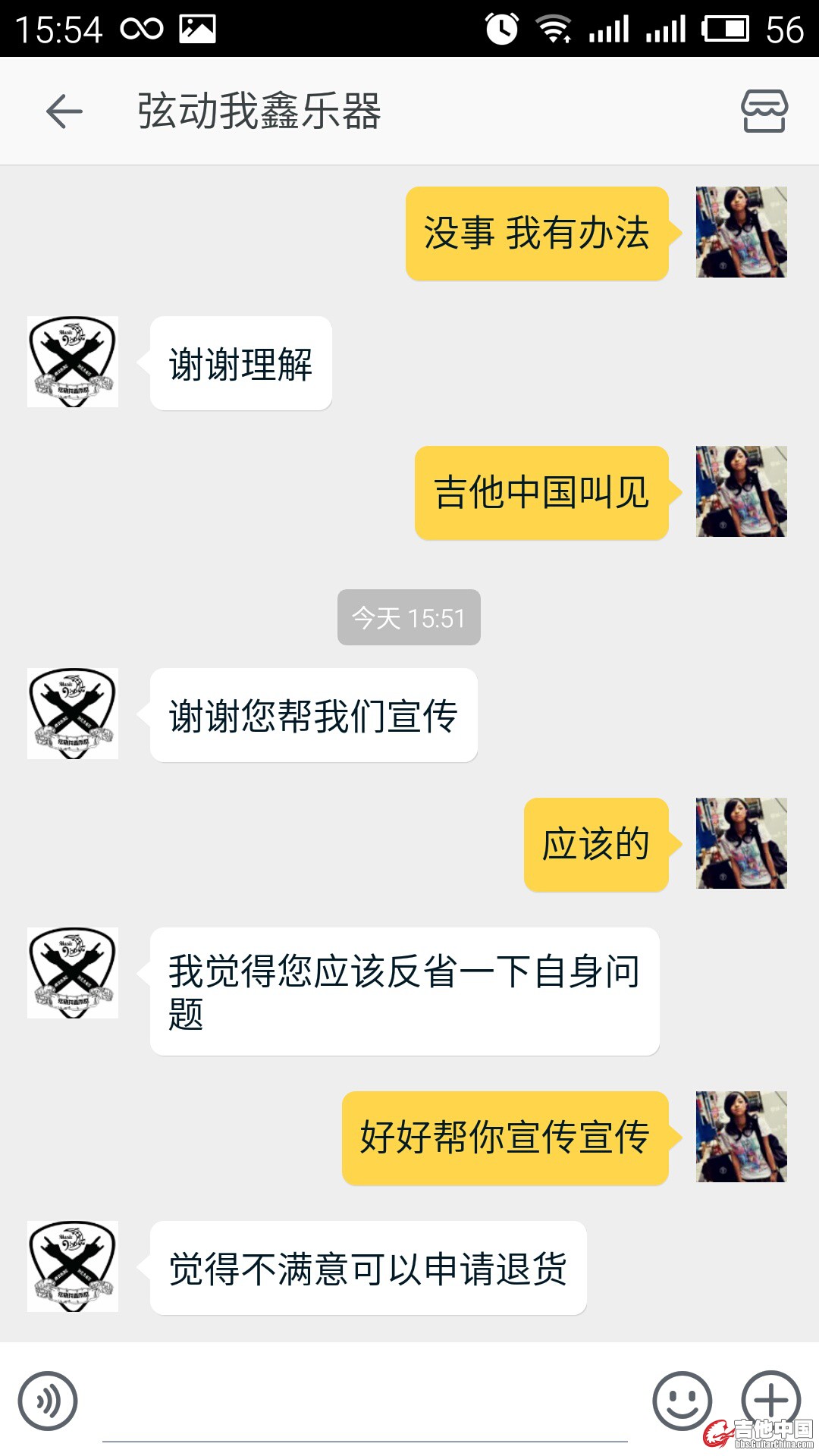Open the seller's shop page icon

(x=764, y=111)
